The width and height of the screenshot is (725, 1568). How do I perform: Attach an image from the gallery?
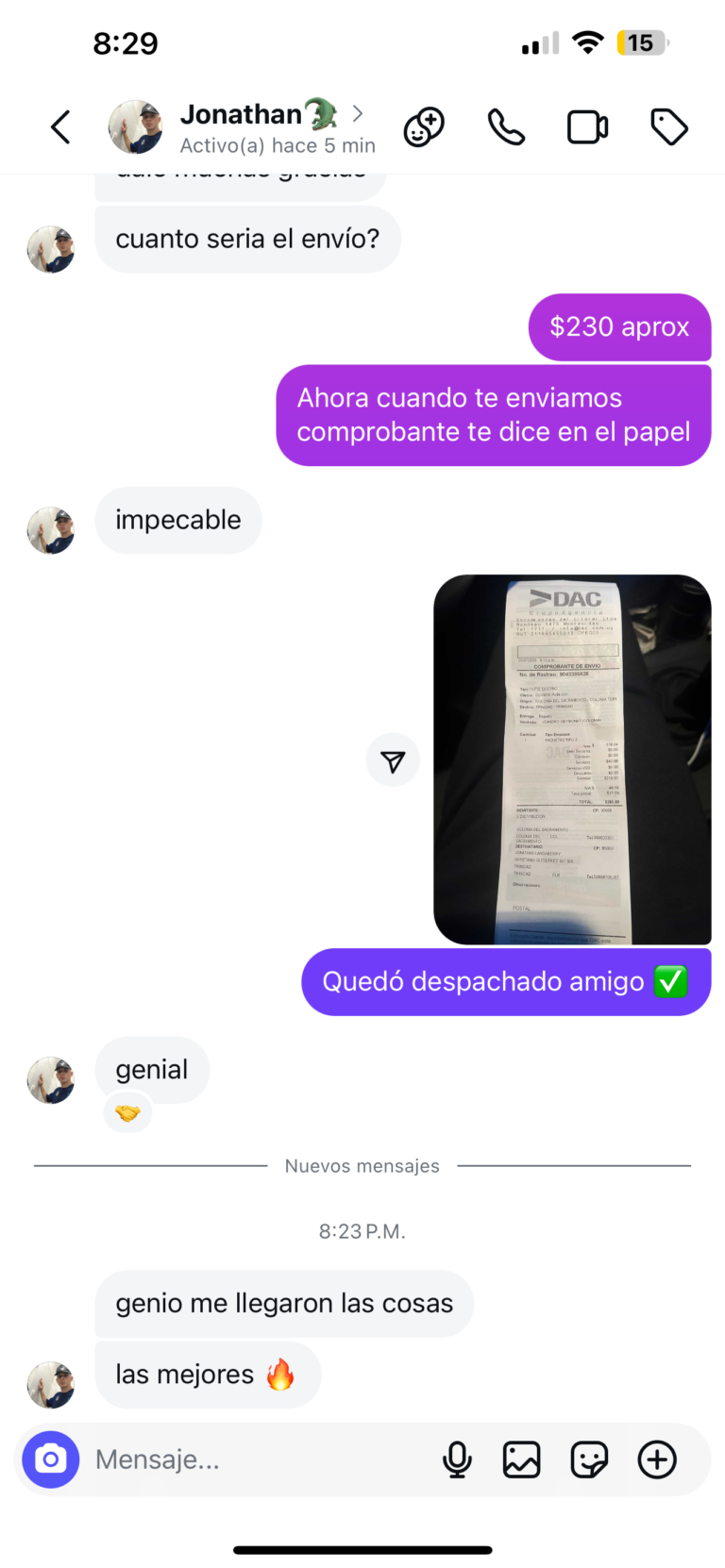point(521,1460)
